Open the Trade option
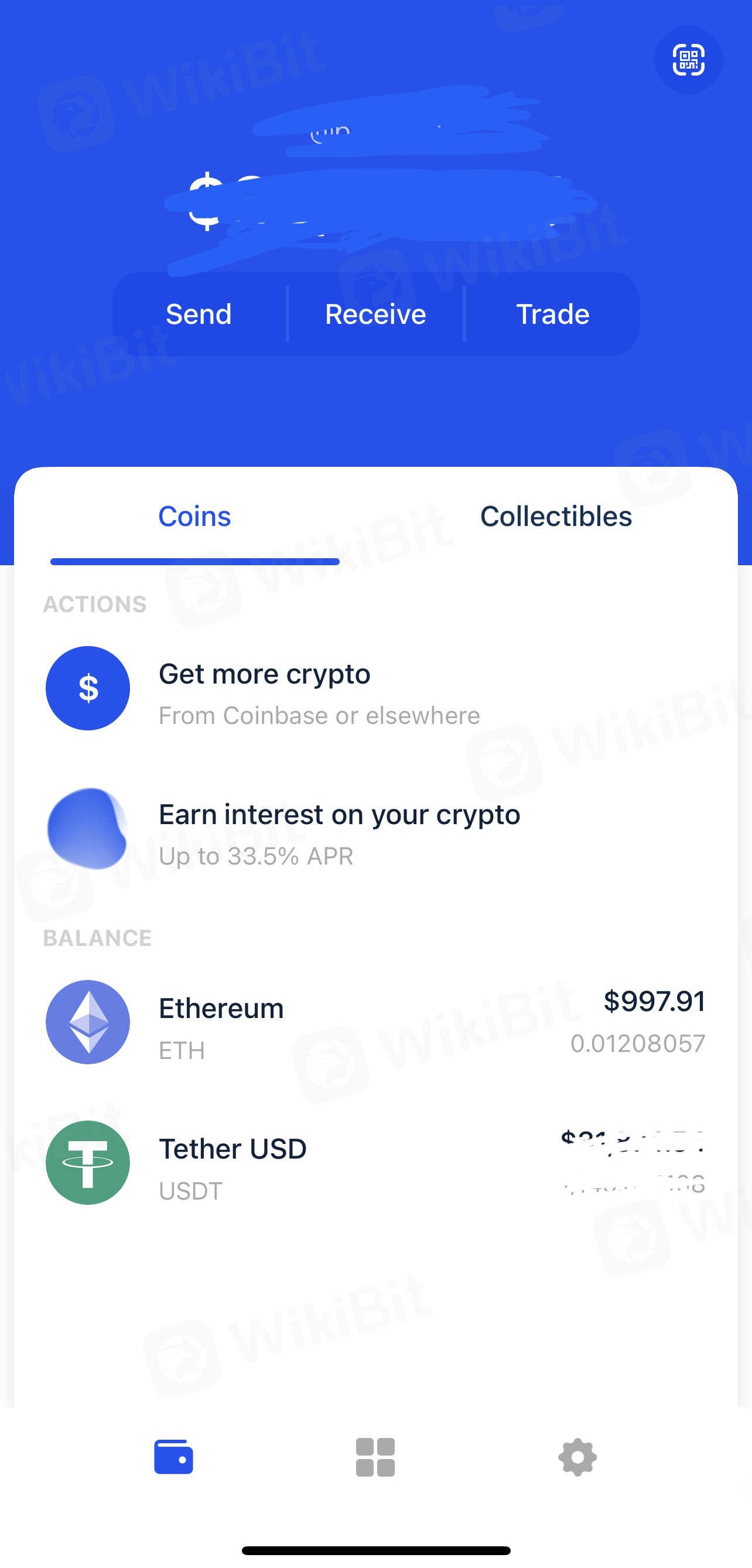 (x=552, y=314)
